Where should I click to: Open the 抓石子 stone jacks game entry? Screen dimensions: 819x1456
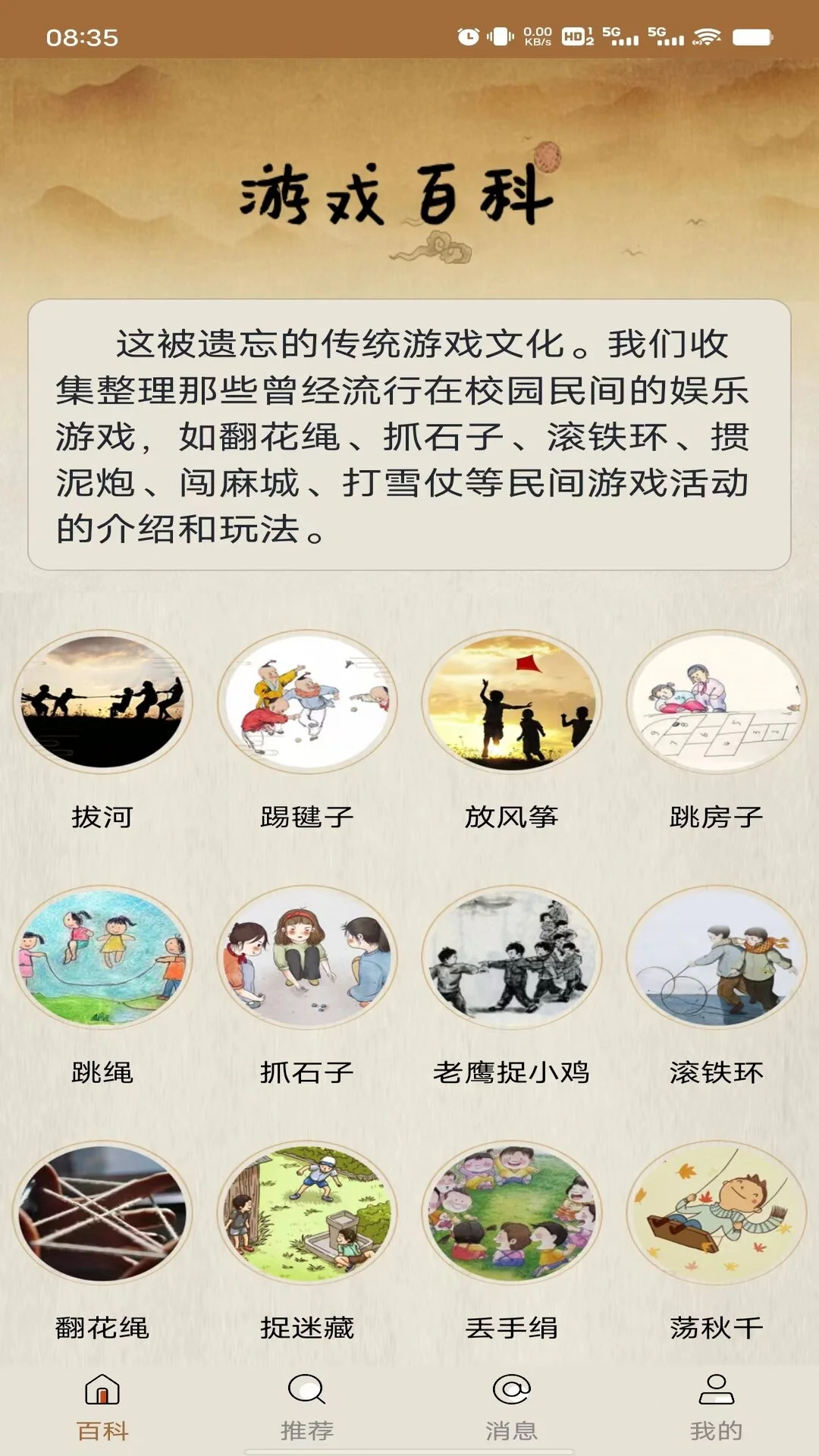click(307, 967)
